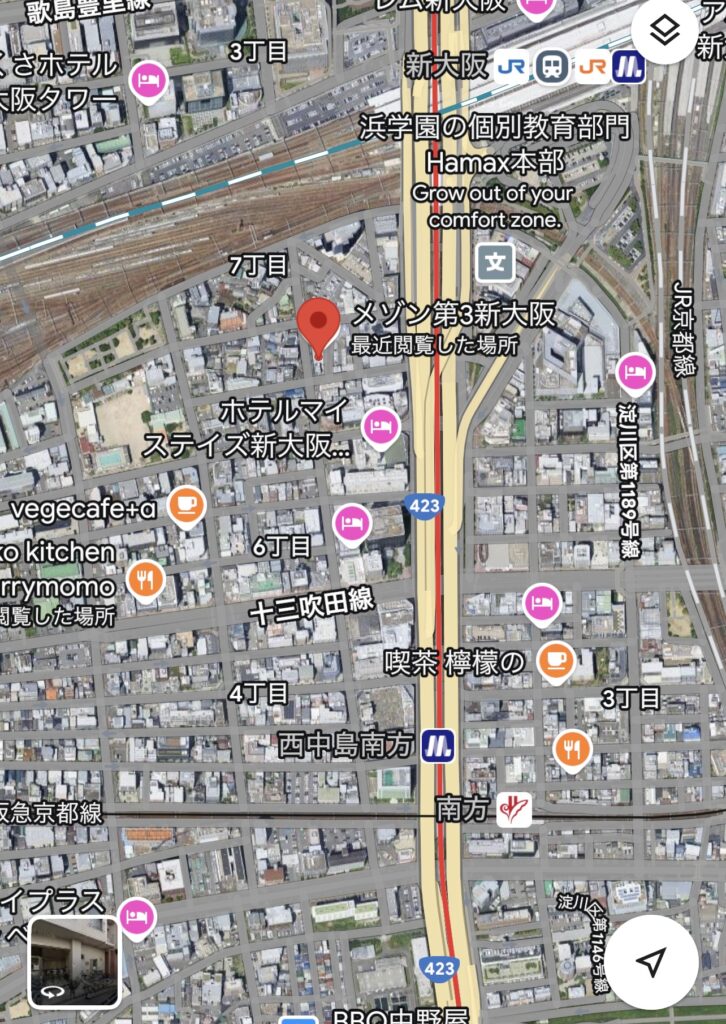Select the hotel marker near 6丁目
The image size is (726, 1024).
tap(352, 523)
